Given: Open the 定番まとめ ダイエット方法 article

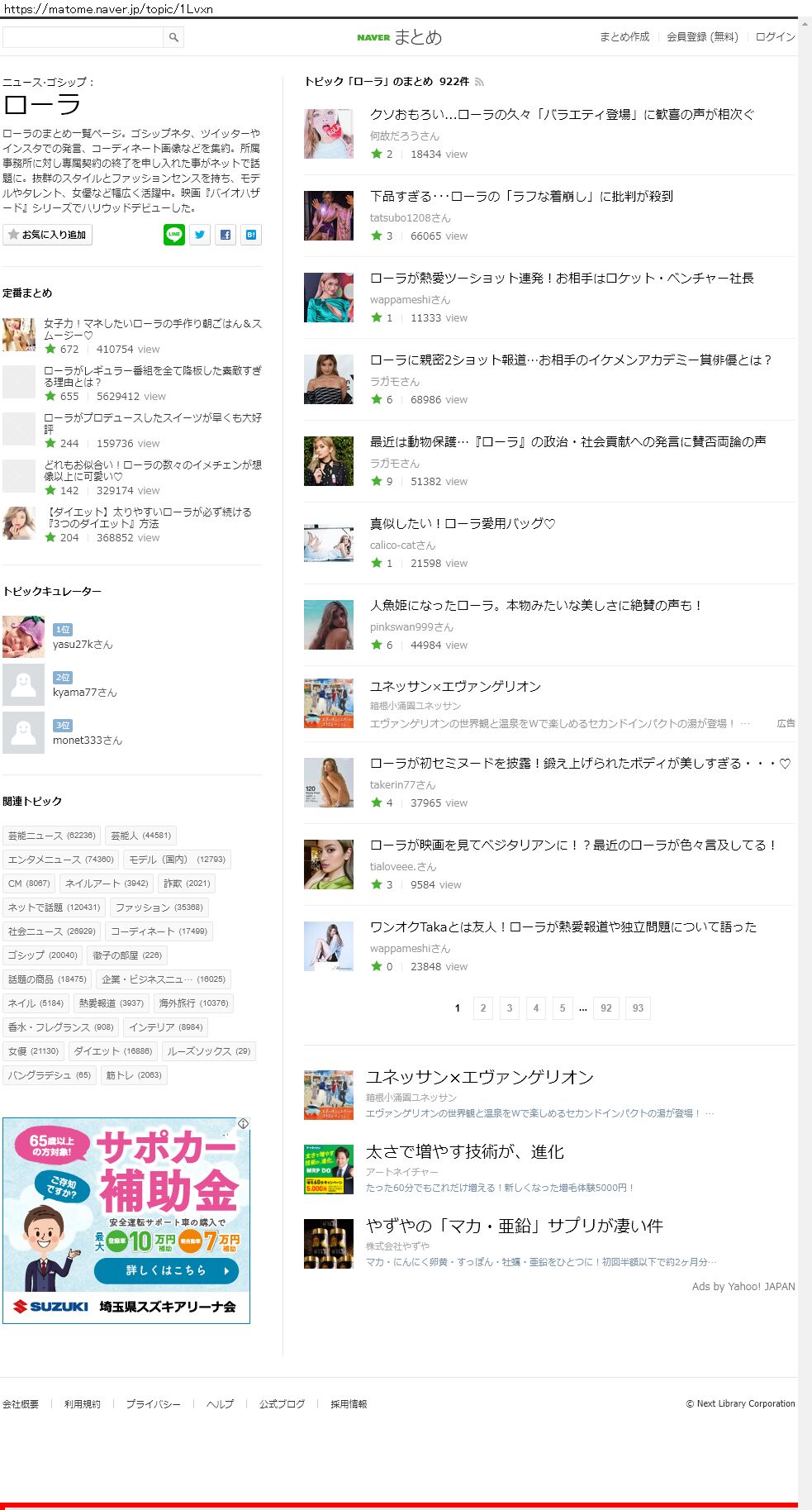Looking at the screenshot, I should coord(149,517).
